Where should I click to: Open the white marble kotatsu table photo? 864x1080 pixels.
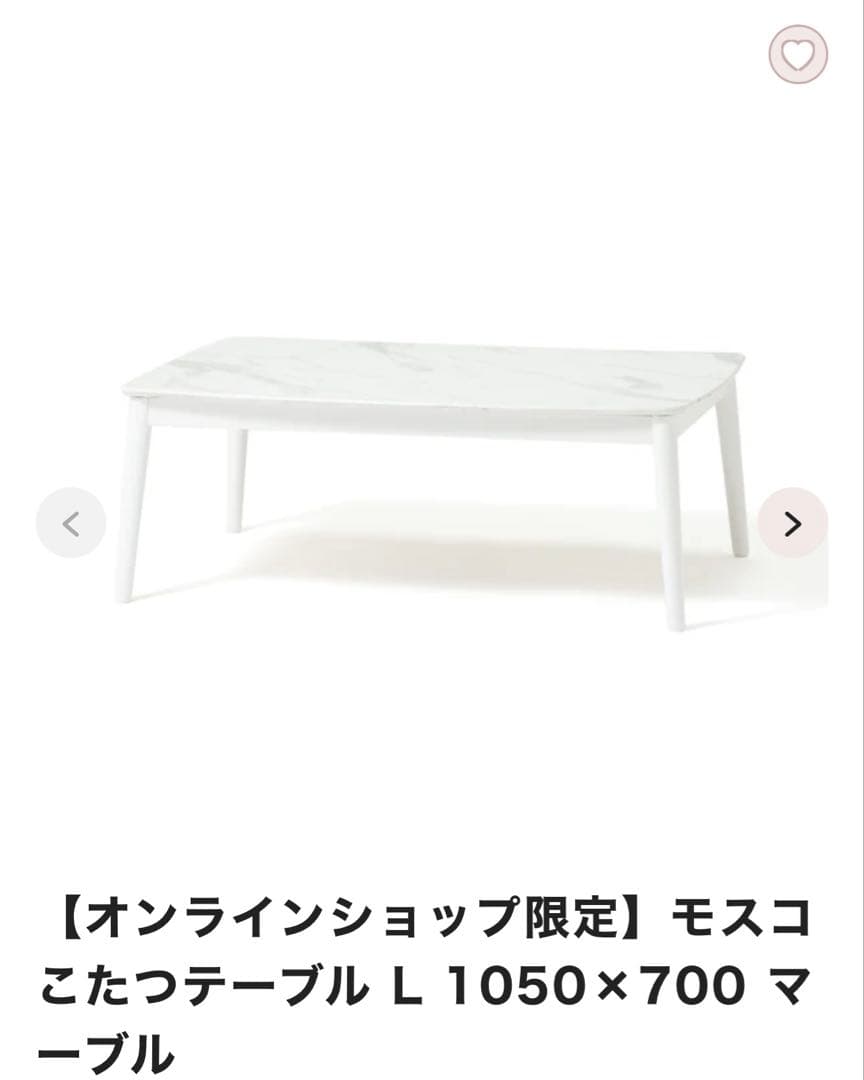pyautogui.click(x=432, y=470)
